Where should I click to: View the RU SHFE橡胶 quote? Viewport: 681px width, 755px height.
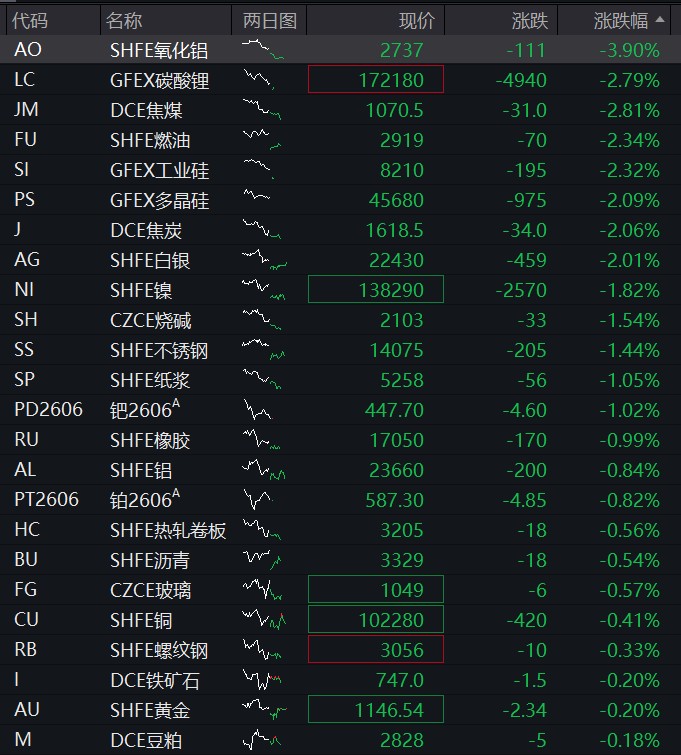click(x=340, y=440)
